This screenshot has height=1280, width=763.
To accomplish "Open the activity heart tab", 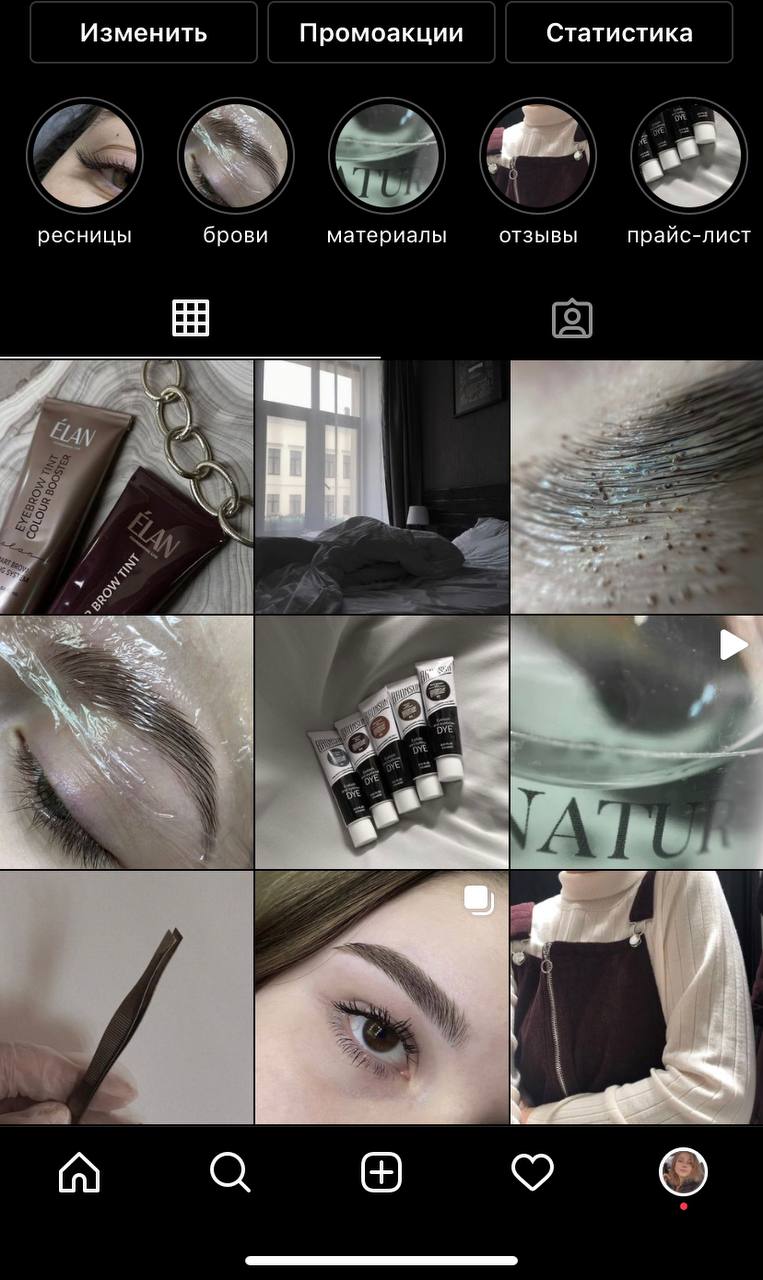I will click(x=532, y=1173).
